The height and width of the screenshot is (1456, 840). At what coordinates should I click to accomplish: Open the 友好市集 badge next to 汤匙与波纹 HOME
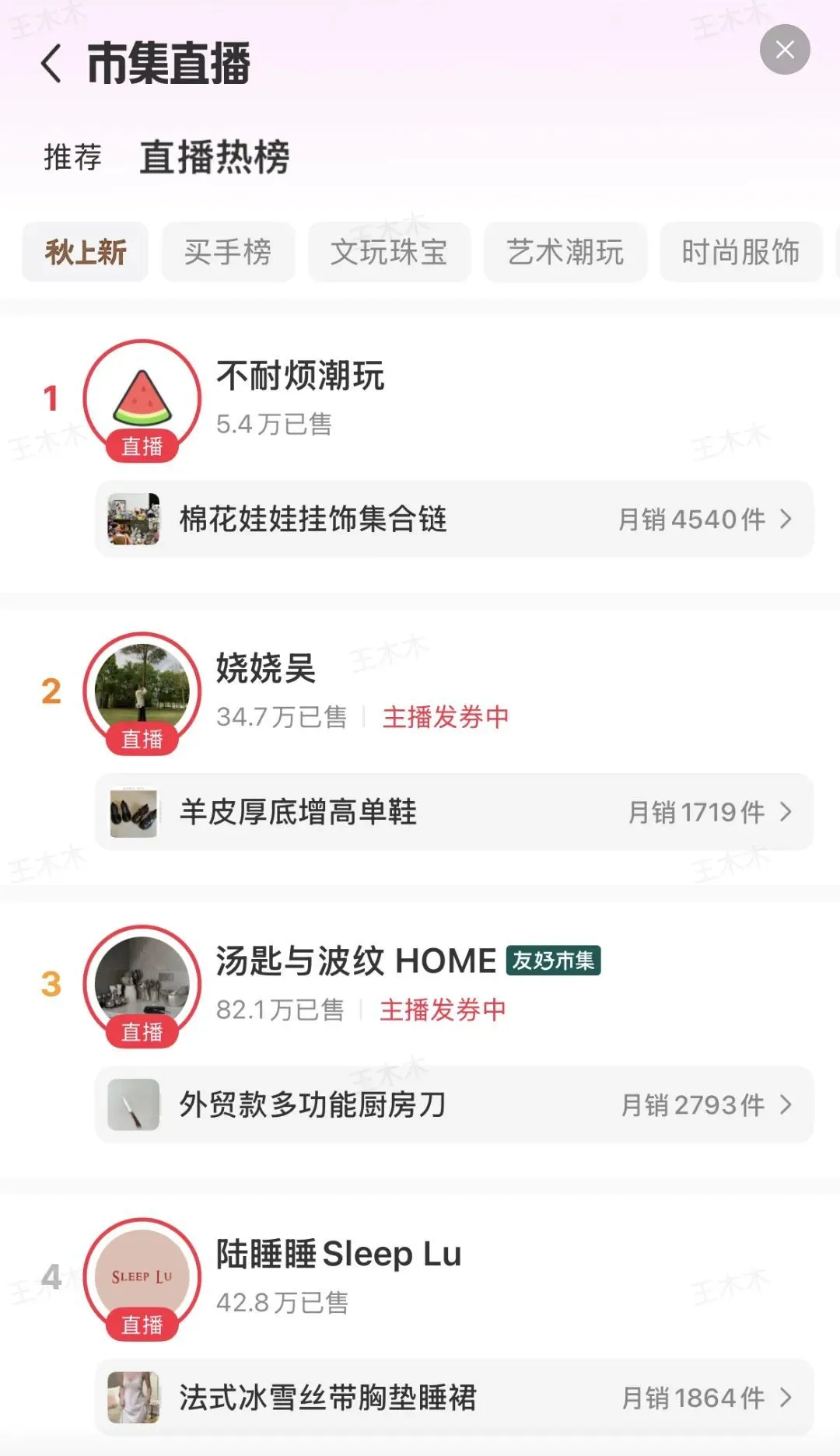(x=552, y=962)
